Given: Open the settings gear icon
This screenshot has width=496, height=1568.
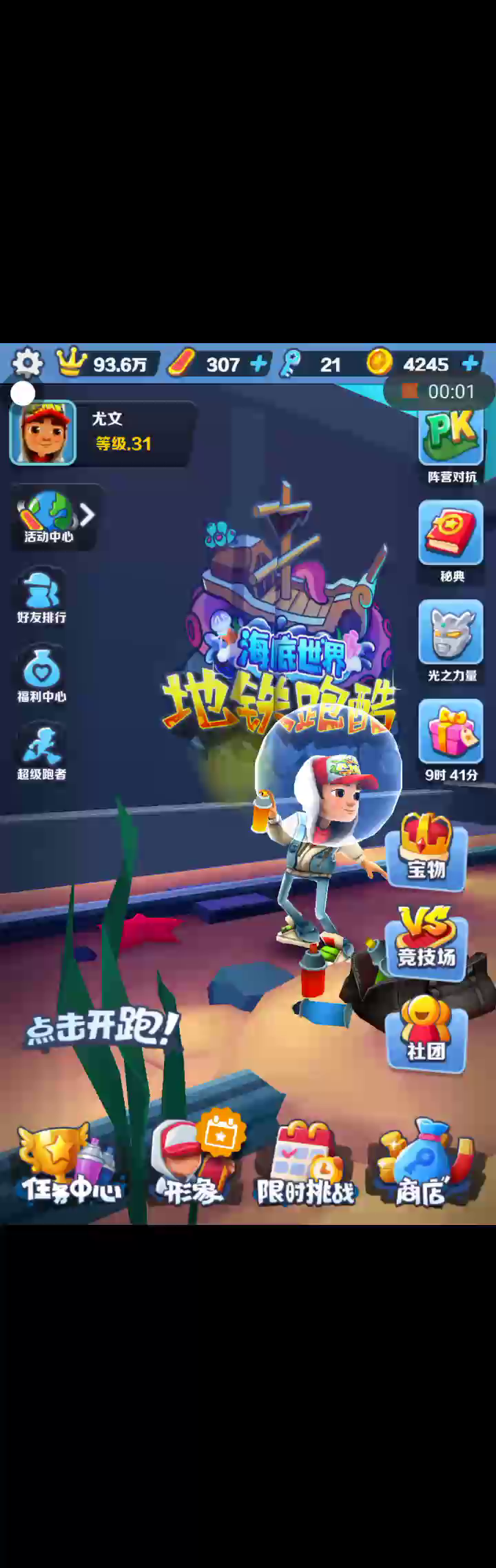Looking at the screenshot, I should [x=28, y=362].
